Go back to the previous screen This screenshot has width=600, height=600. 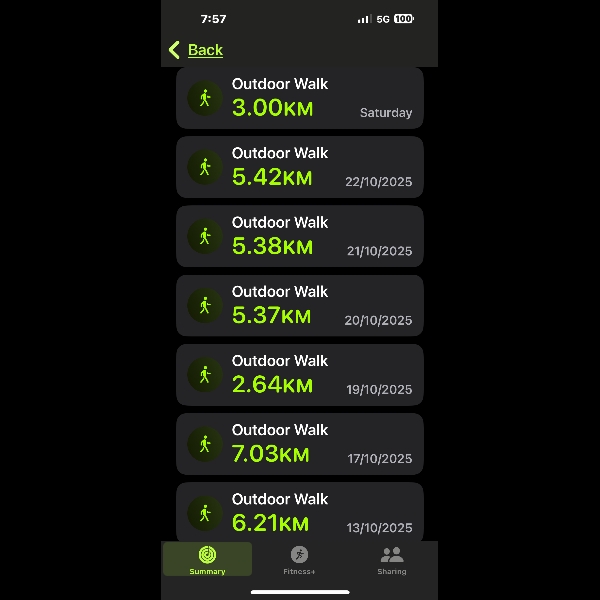pyautogui.click(x=196, y=50)
